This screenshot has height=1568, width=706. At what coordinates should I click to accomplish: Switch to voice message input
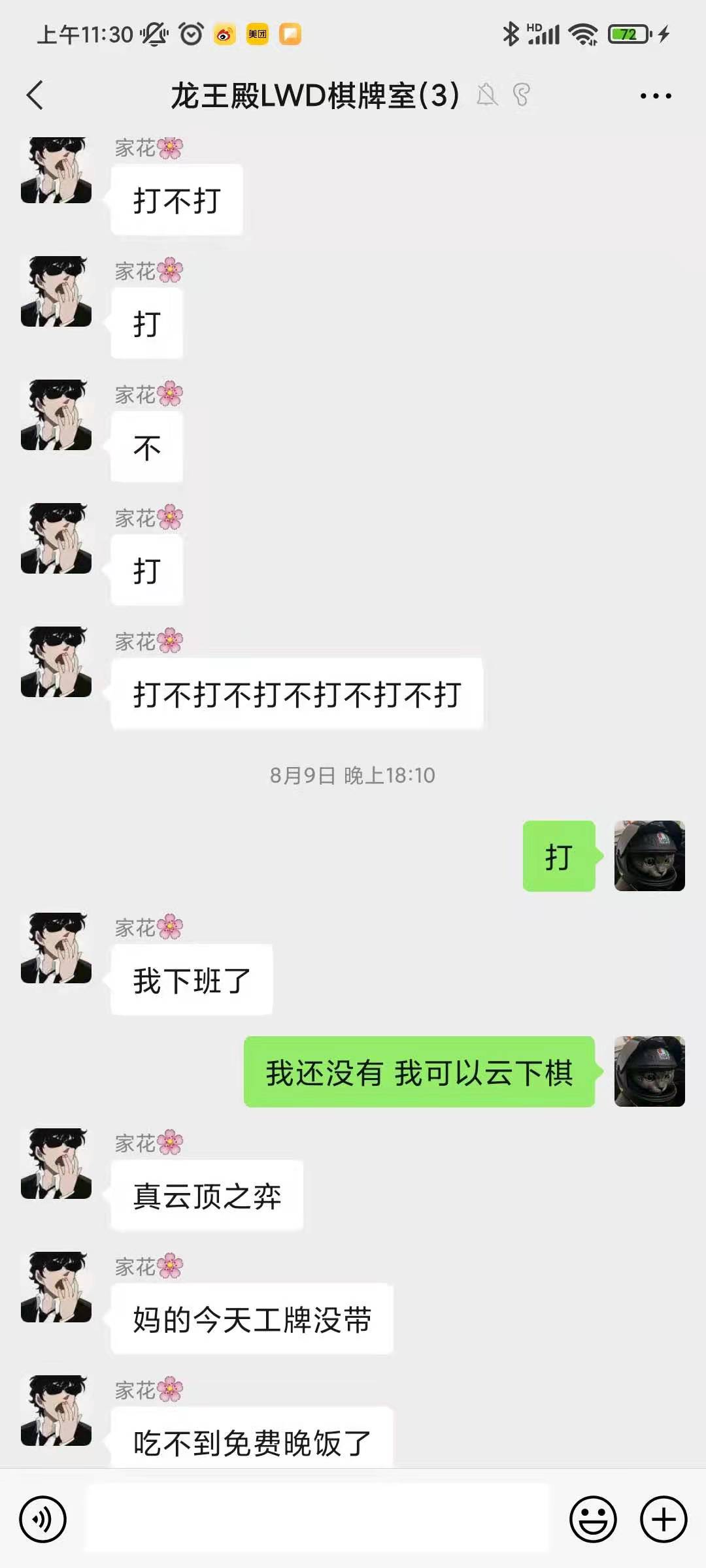pyautogui.click(x=43, y=1519)
